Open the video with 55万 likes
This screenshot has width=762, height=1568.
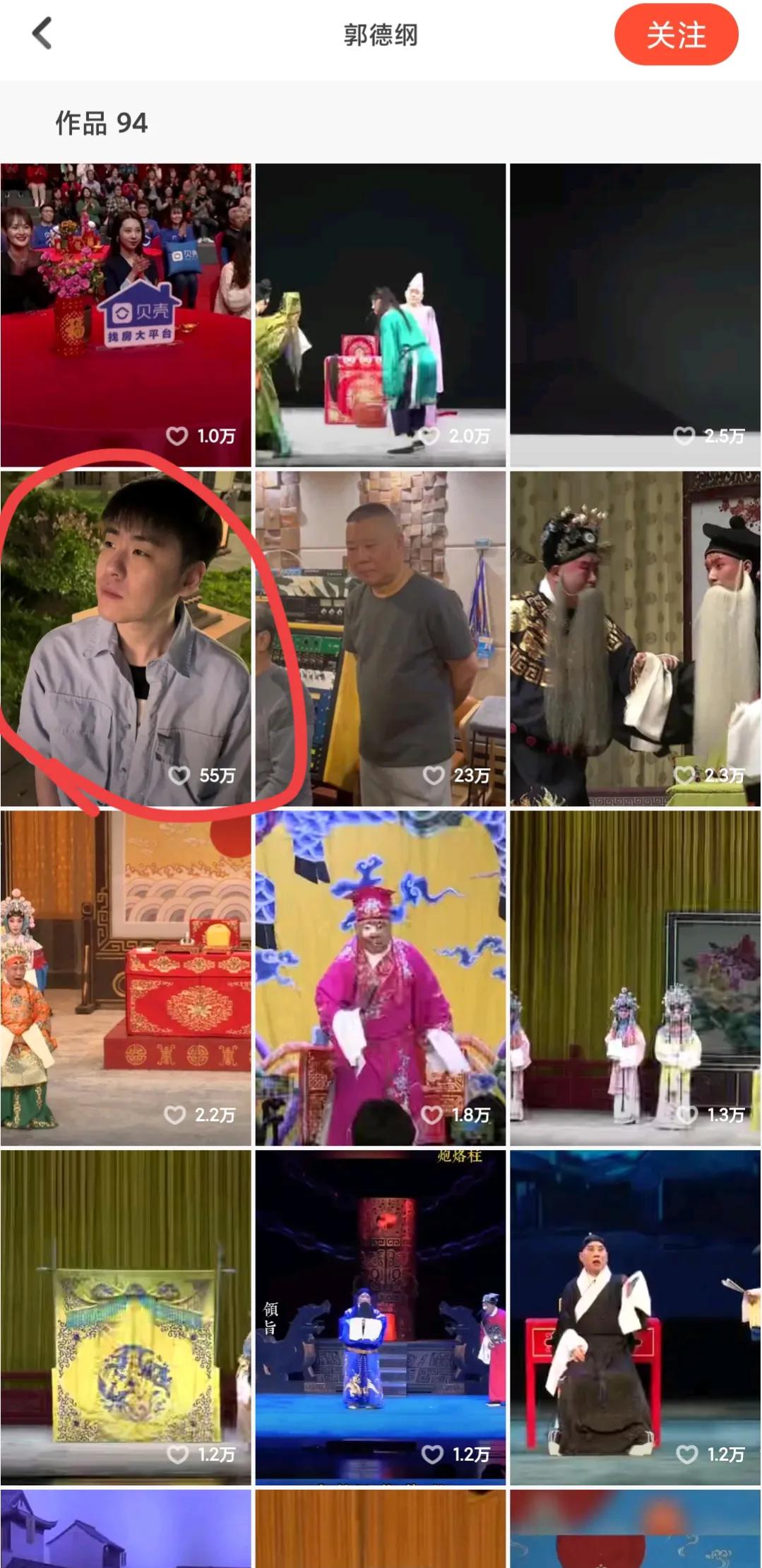(126, 639)
